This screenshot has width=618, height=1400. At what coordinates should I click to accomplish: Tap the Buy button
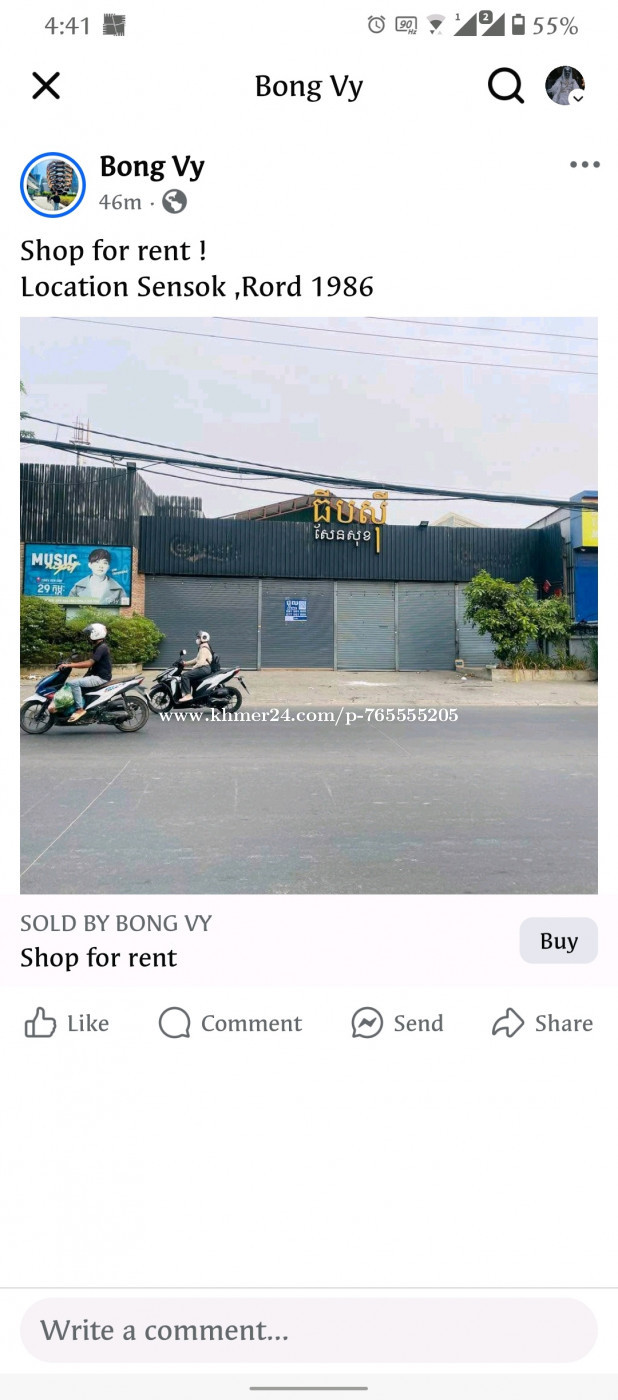tap(559, 941)
